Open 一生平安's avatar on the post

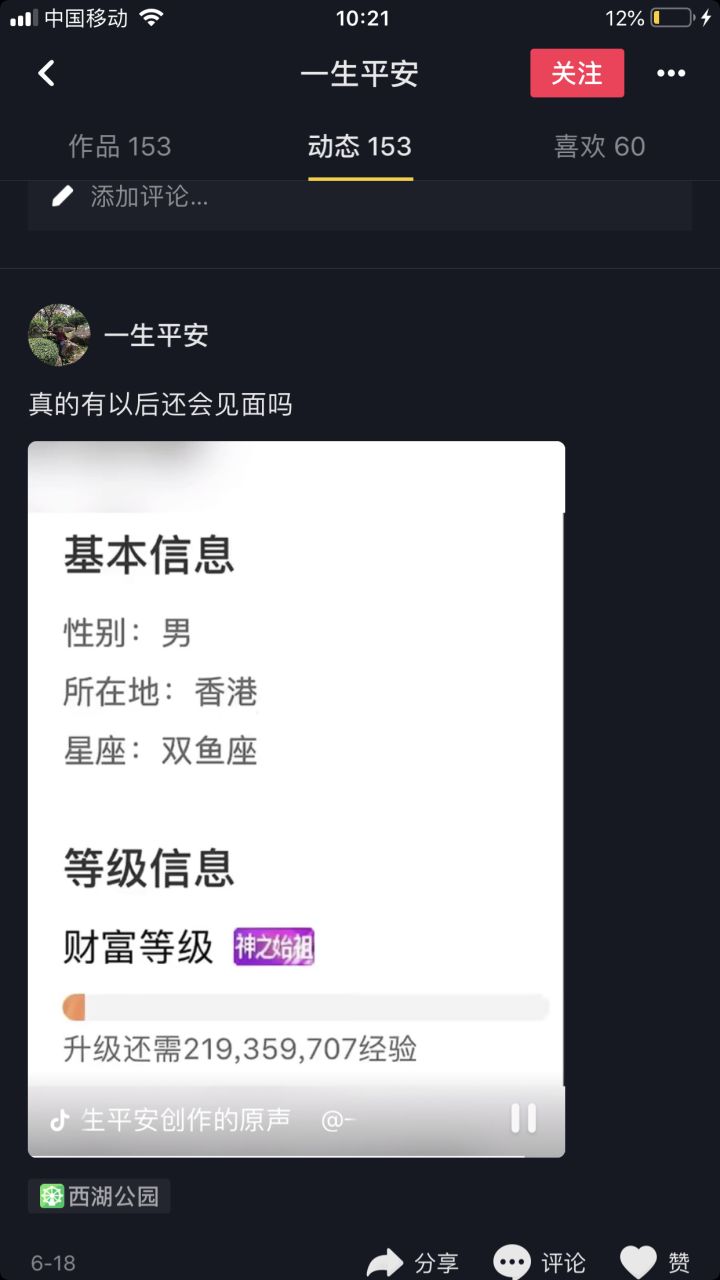pyautogui.click(x=59, y=335)
